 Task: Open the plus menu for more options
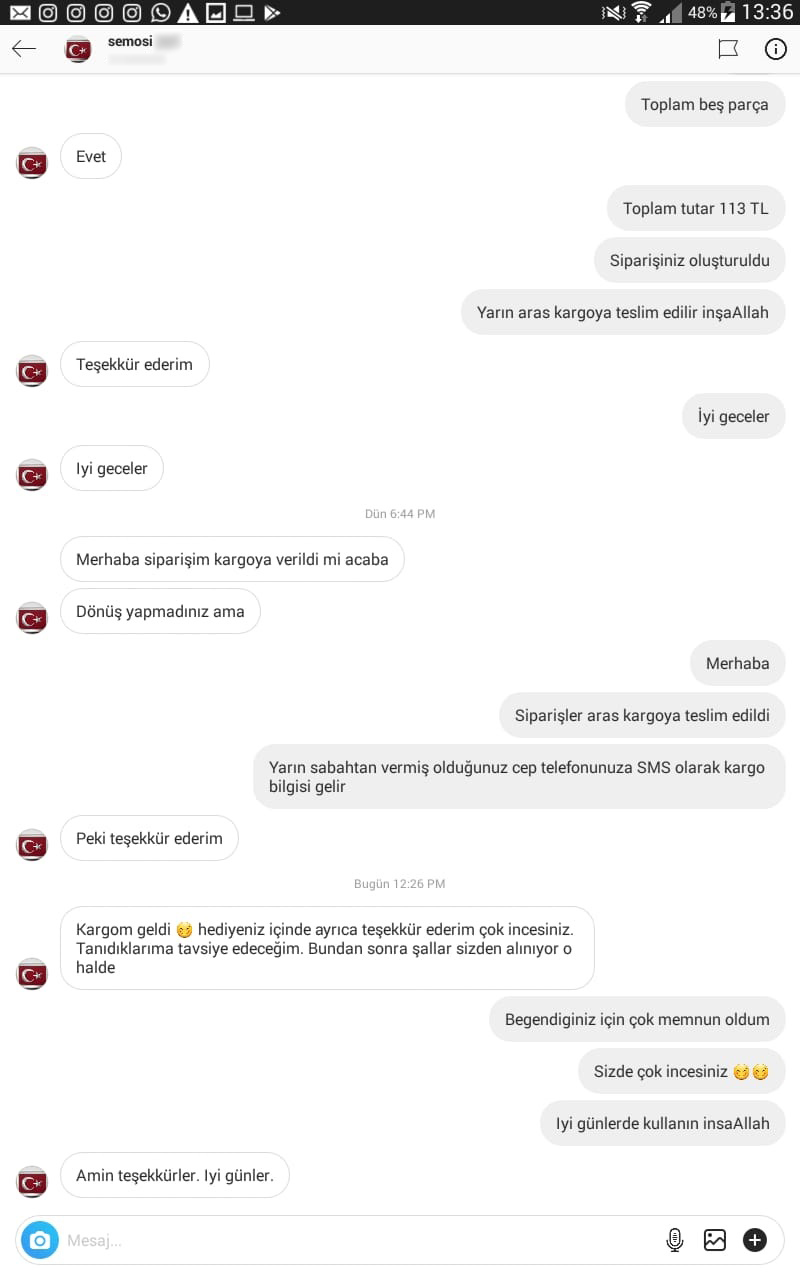pos(755,1240)
